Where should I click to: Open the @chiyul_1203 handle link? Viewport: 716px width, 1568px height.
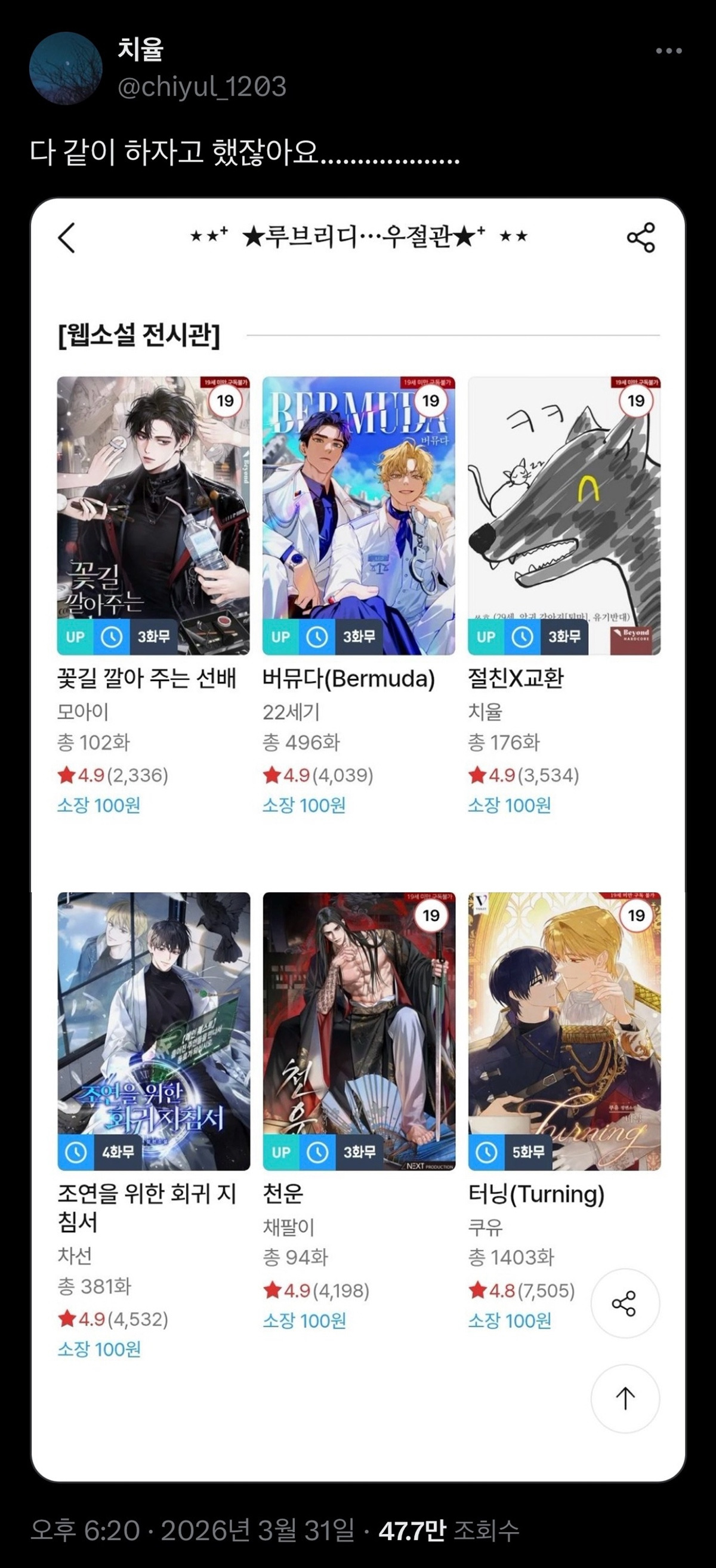(x=201, y=87)
